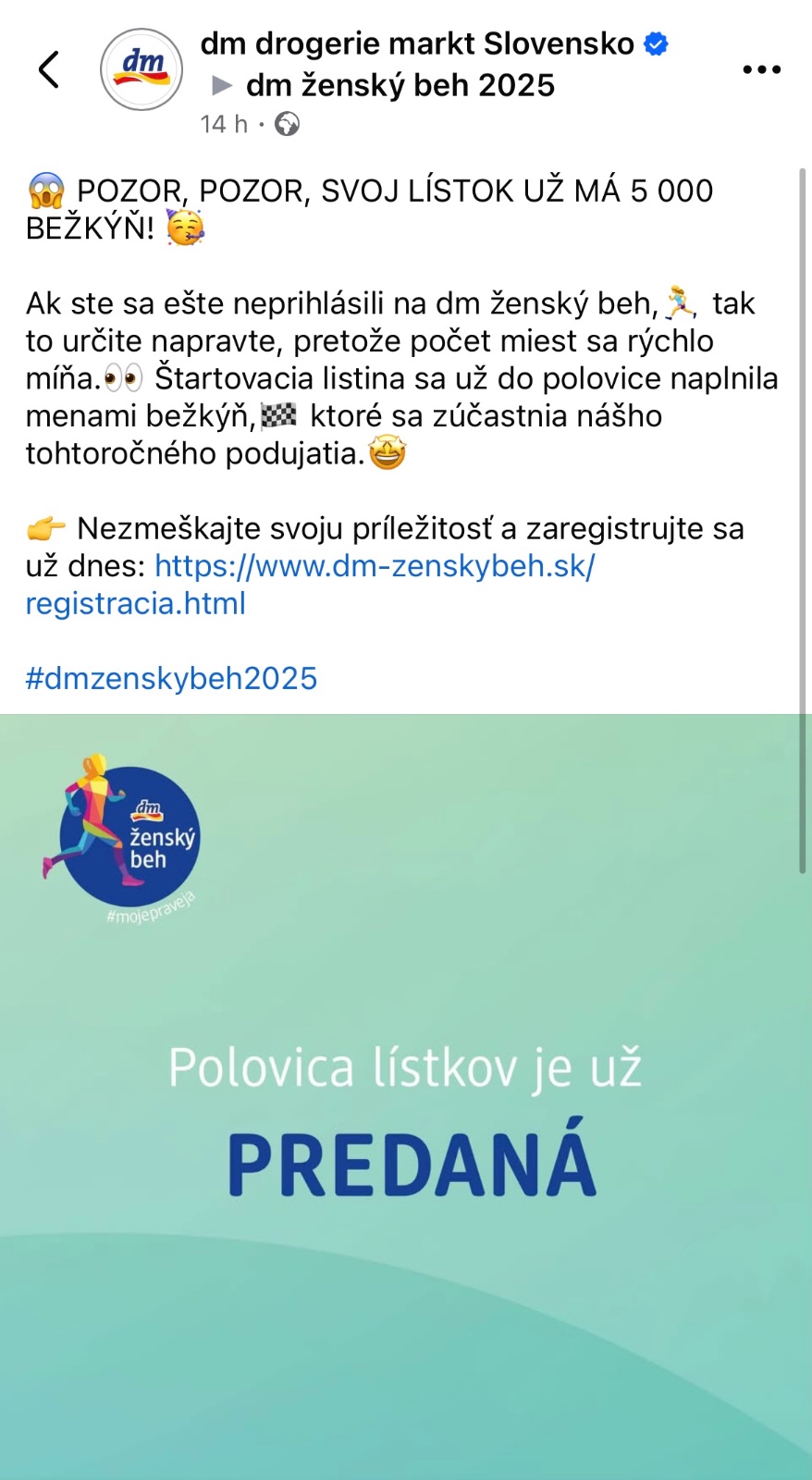Open the dm-zenskybeh.sk registration link

coord(375,566)
